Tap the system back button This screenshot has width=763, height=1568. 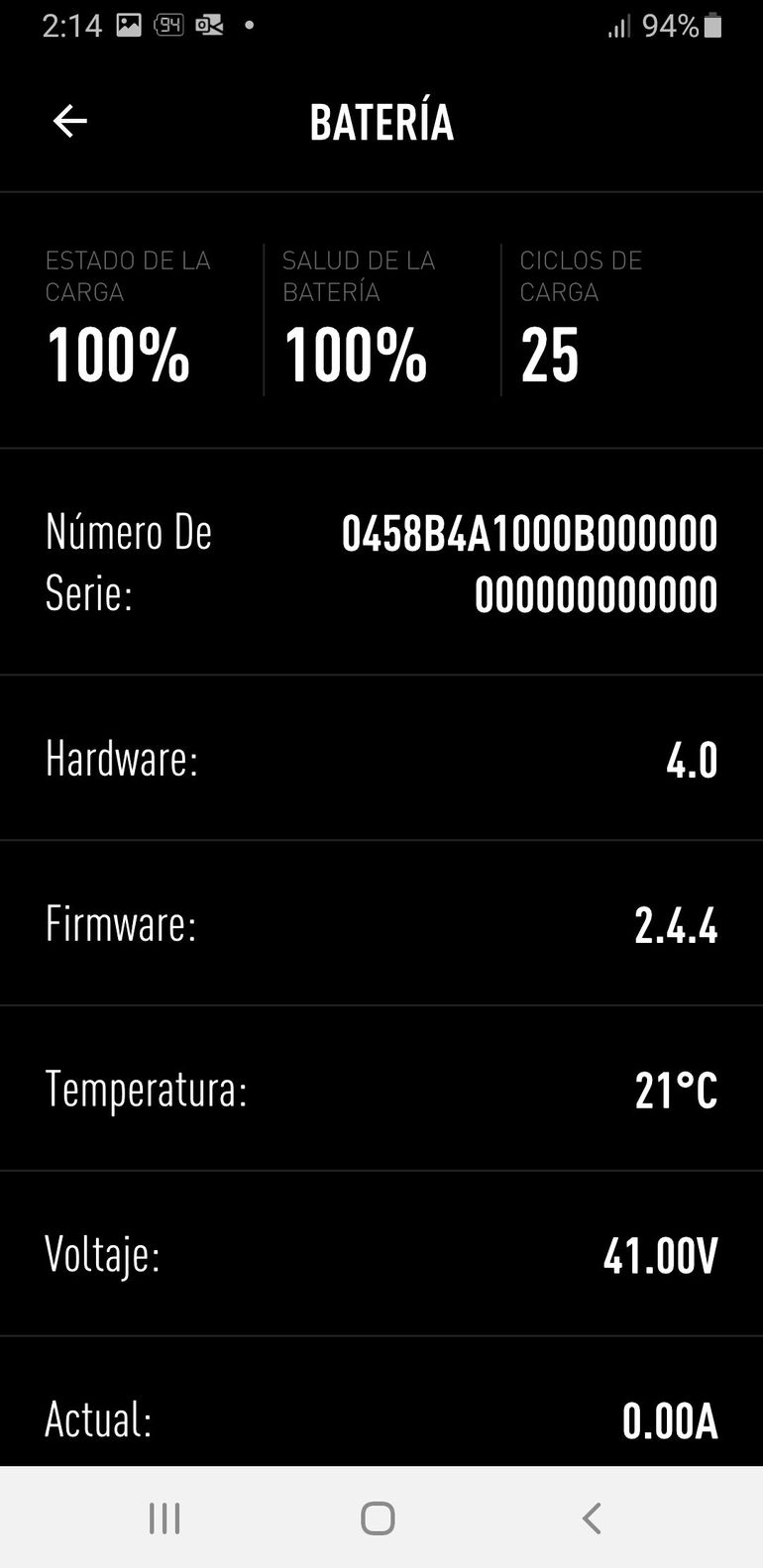[592, 1517]
